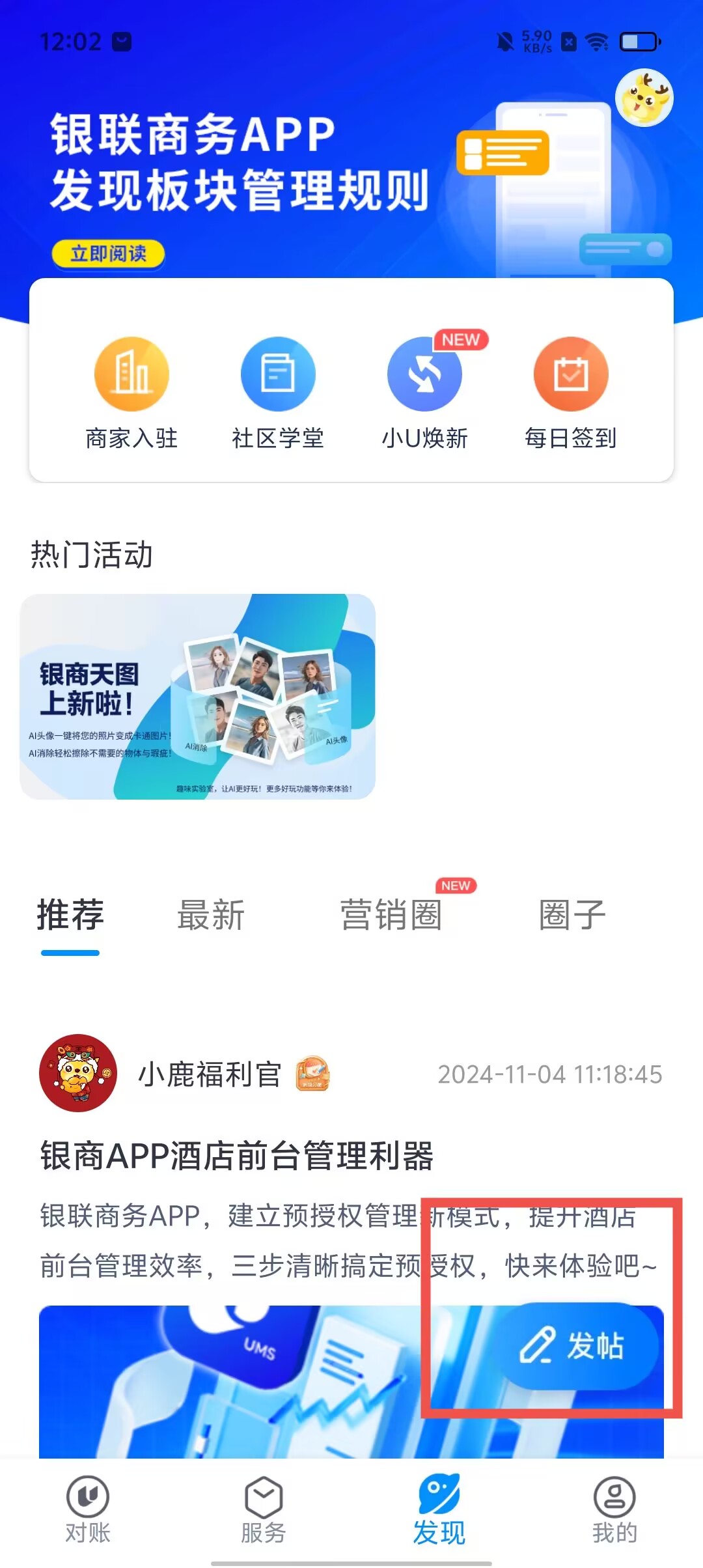Select the 推荐 tab

(x=70, y=915)
